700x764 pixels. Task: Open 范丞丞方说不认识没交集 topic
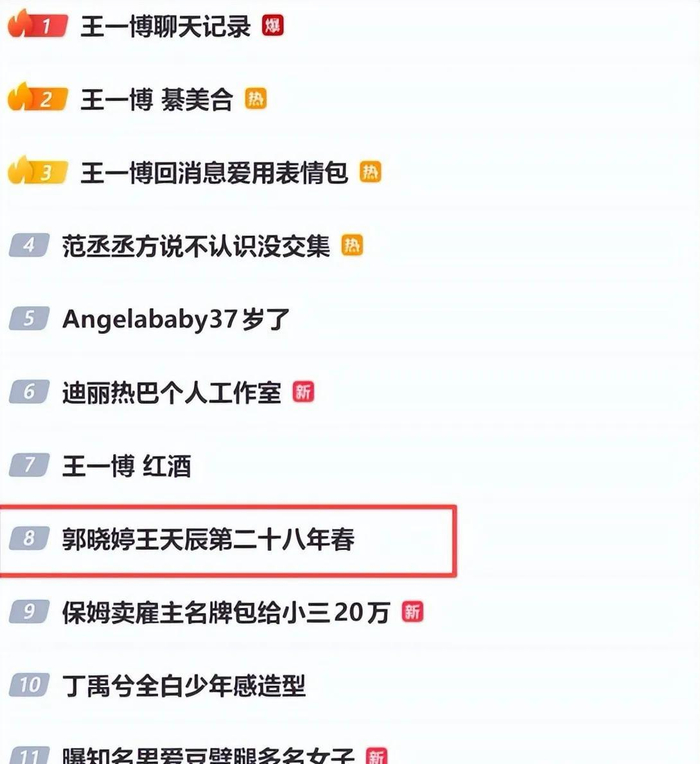[x=195, y=245]
